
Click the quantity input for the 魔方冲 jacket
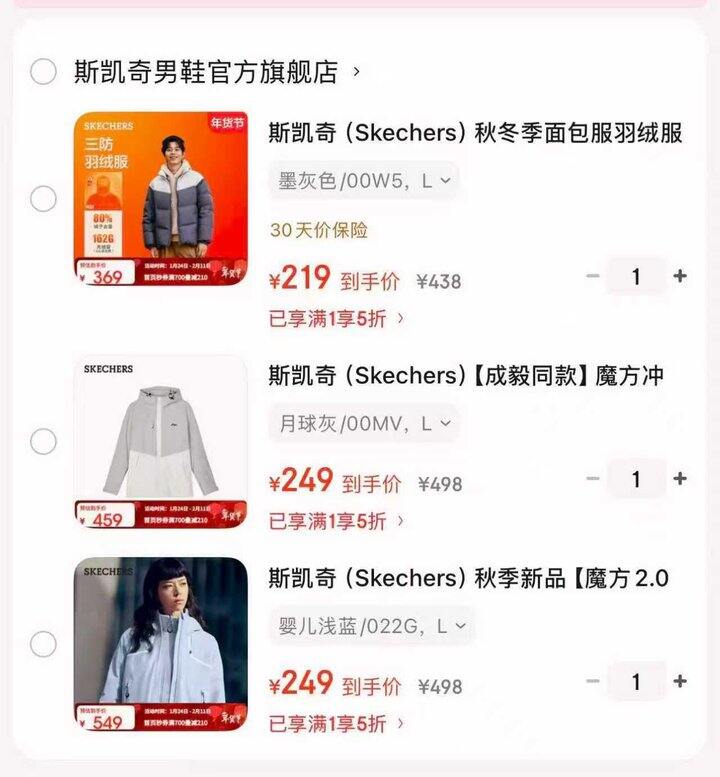point(637,478)
